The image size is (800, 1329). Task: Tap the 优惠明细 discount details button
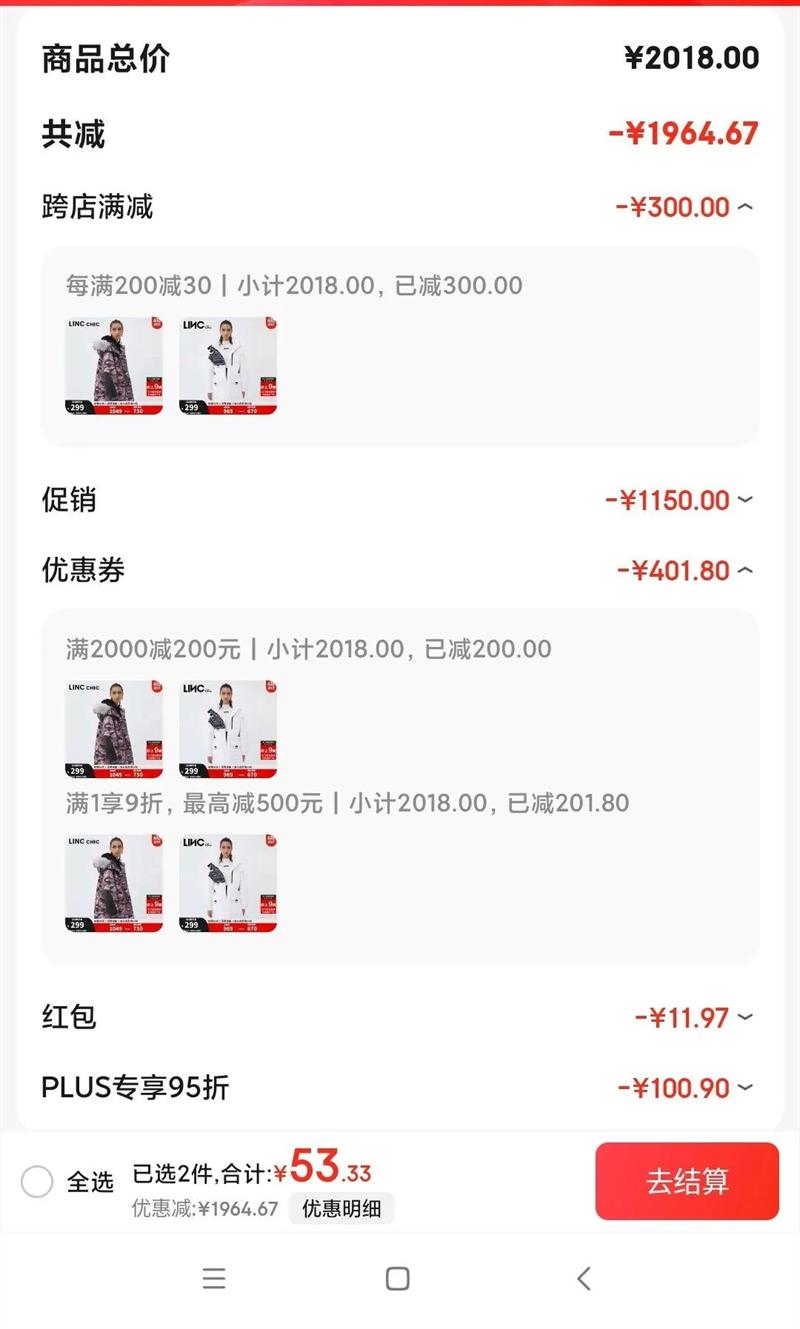(x=341, y=1209)
